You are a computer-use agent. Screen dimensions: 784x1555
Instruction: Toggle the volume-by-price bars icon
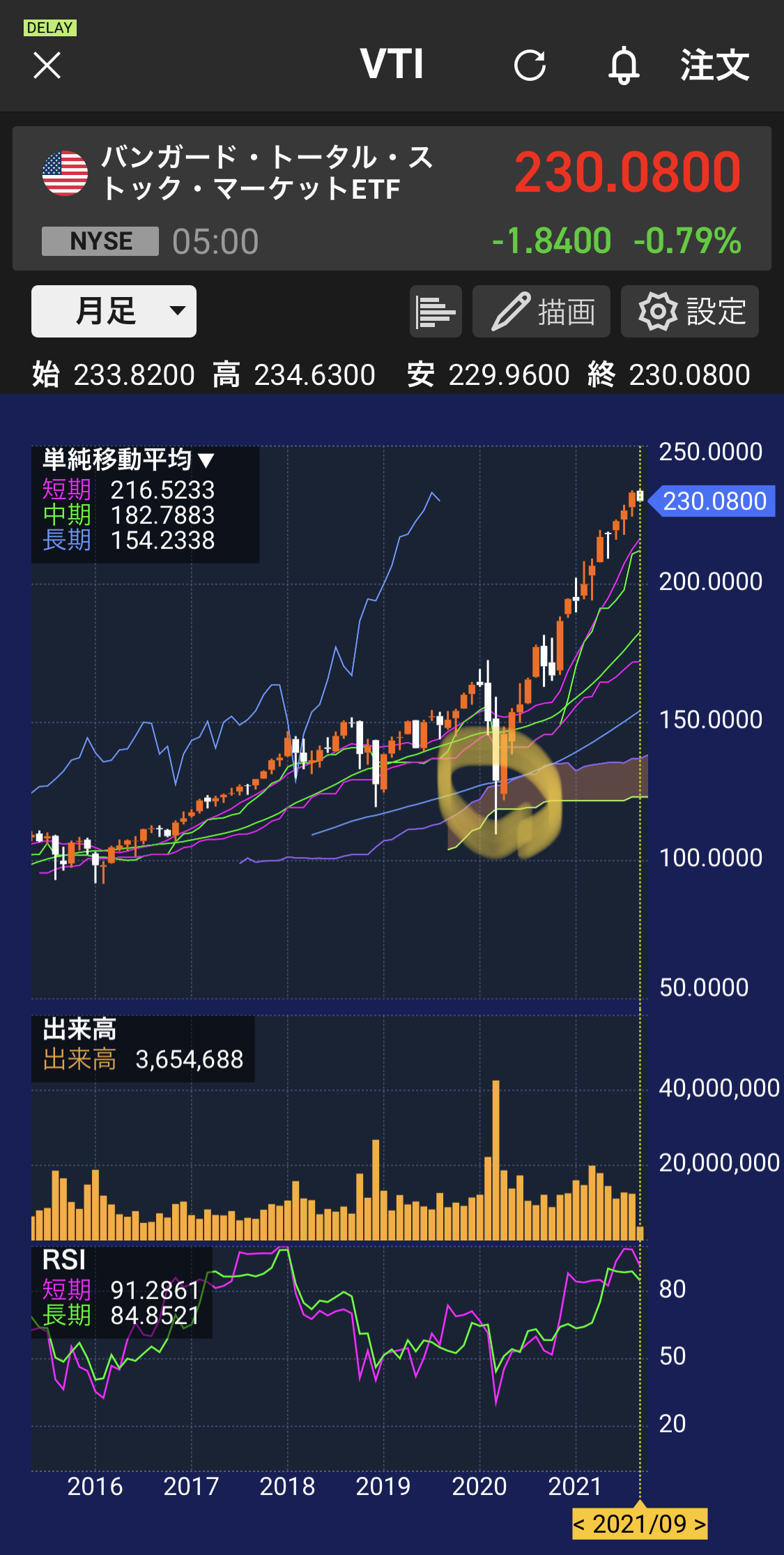point(436,311)
